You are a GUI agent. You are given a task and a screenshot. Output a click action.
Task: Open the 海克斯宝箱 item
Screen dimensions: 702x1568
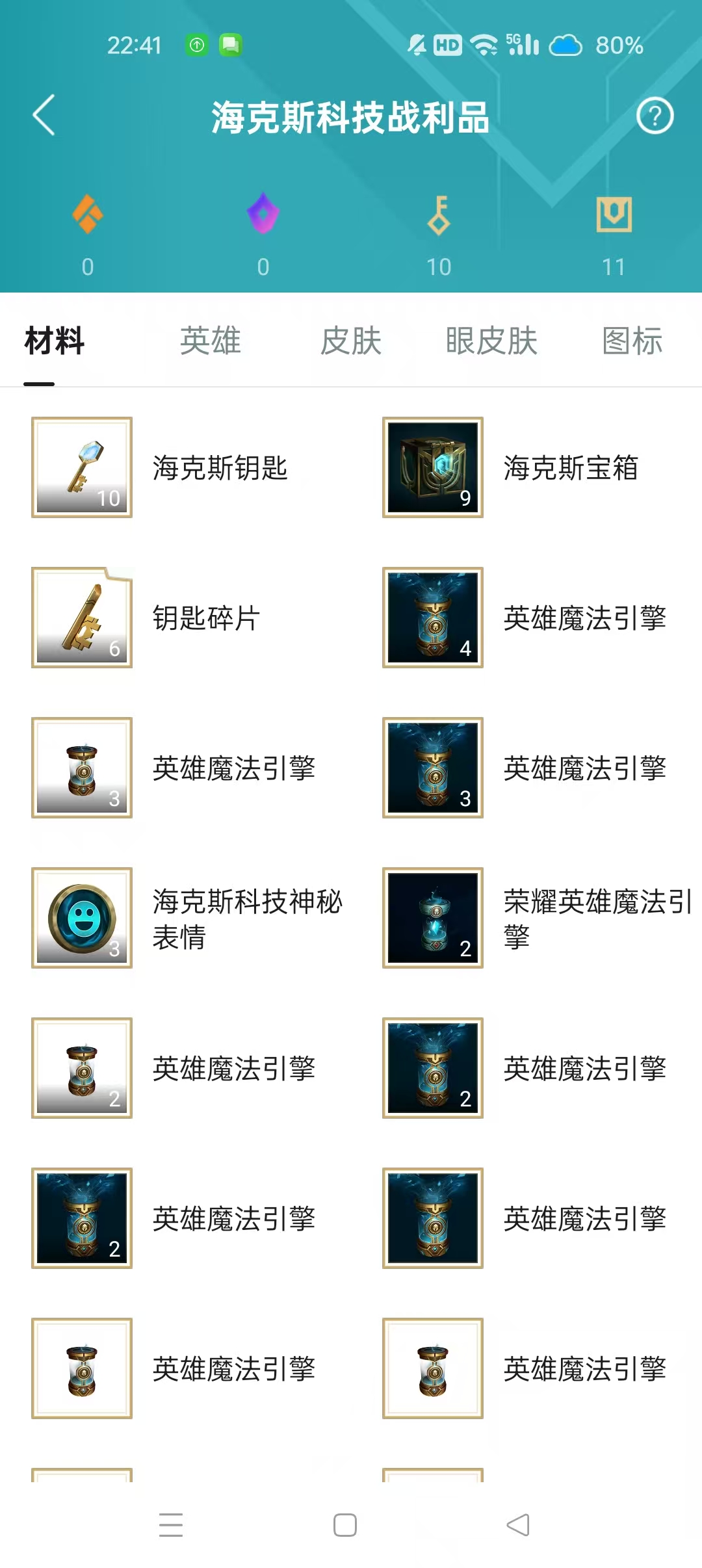[x=433, y=467]
